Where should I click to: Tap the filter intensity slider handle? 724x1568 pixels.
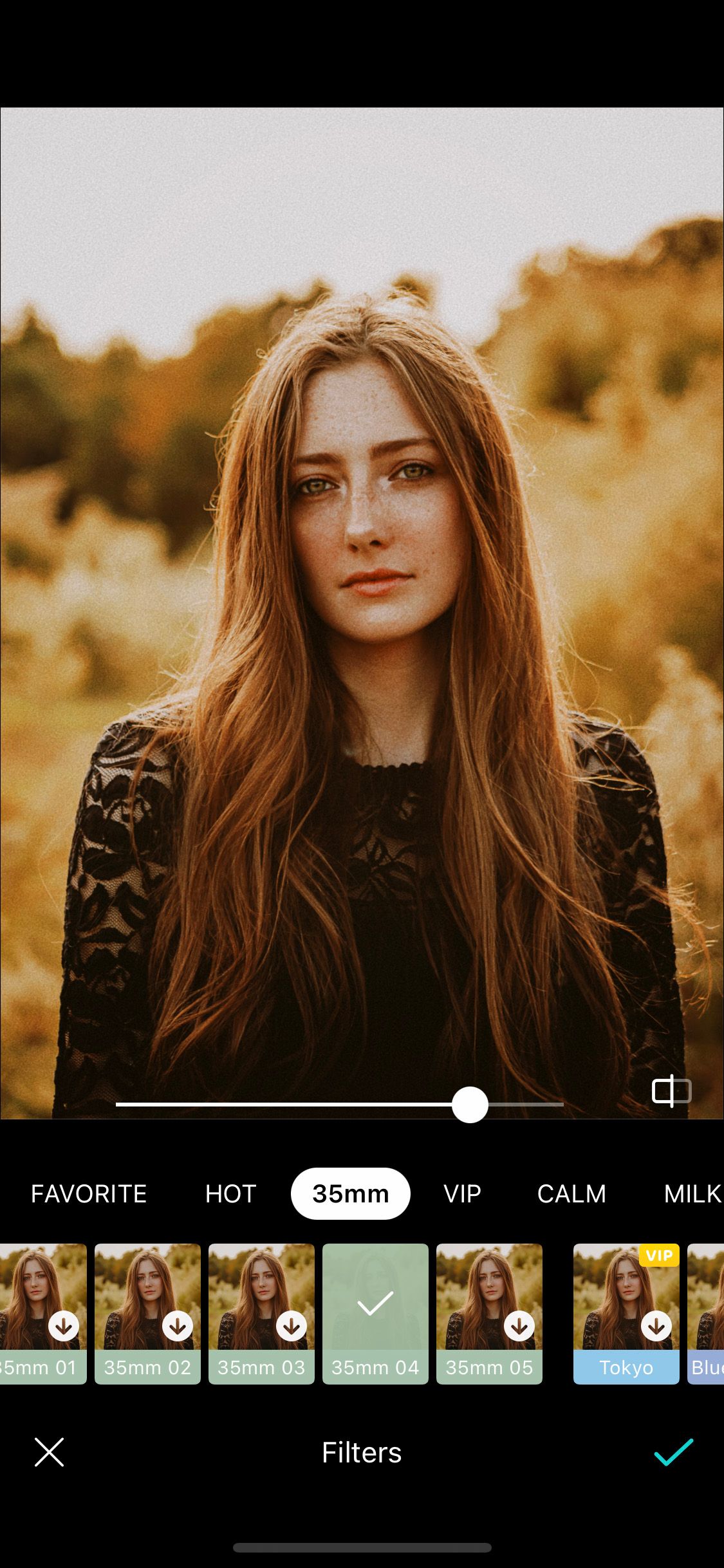pyautogui.click(x=470, y=1105)
